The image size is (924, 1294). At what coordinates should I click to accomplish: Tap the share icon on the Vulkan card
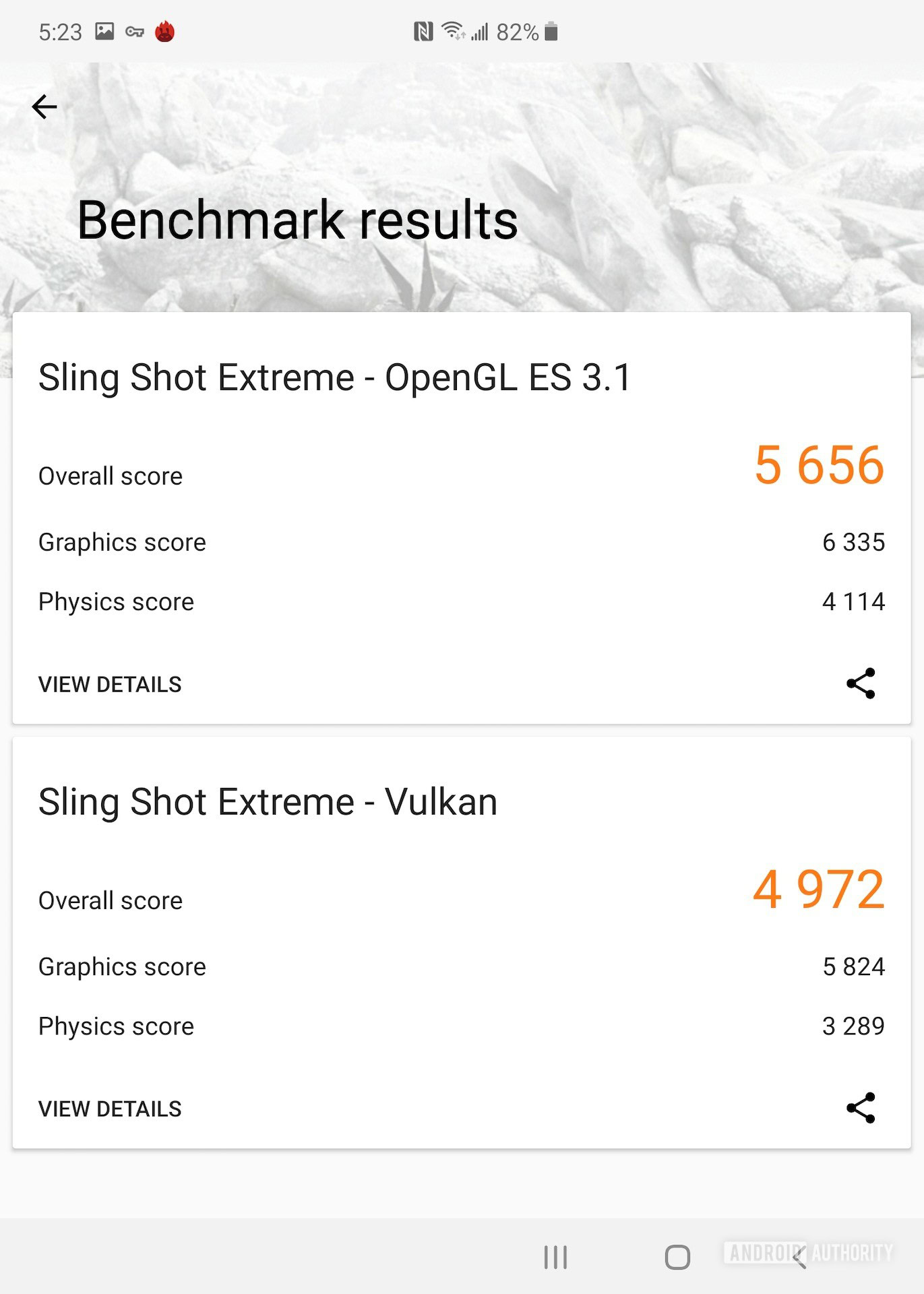pyautogui.click(x=861, y=1107)
